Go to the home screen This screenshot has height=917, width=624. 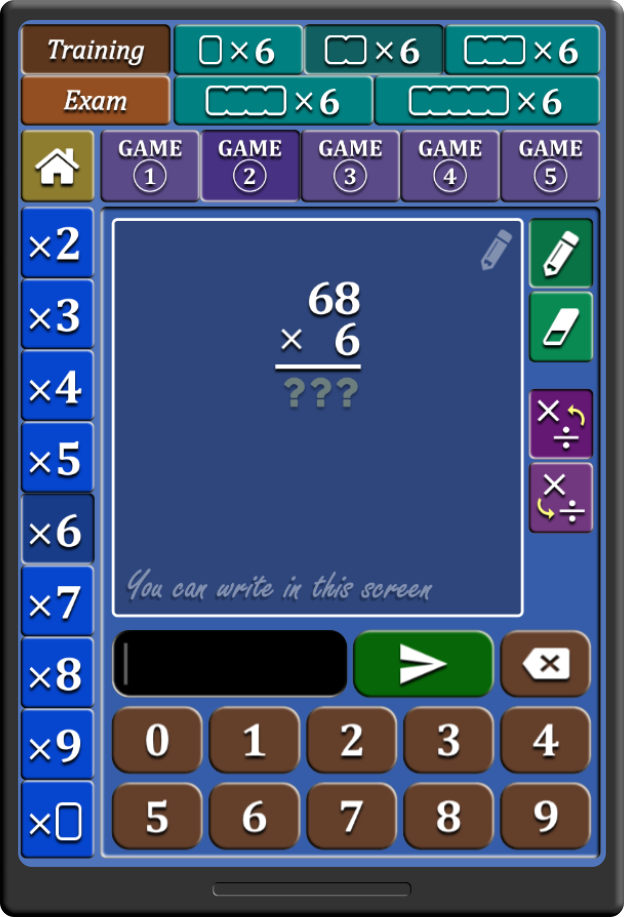[x=57, y=167]
